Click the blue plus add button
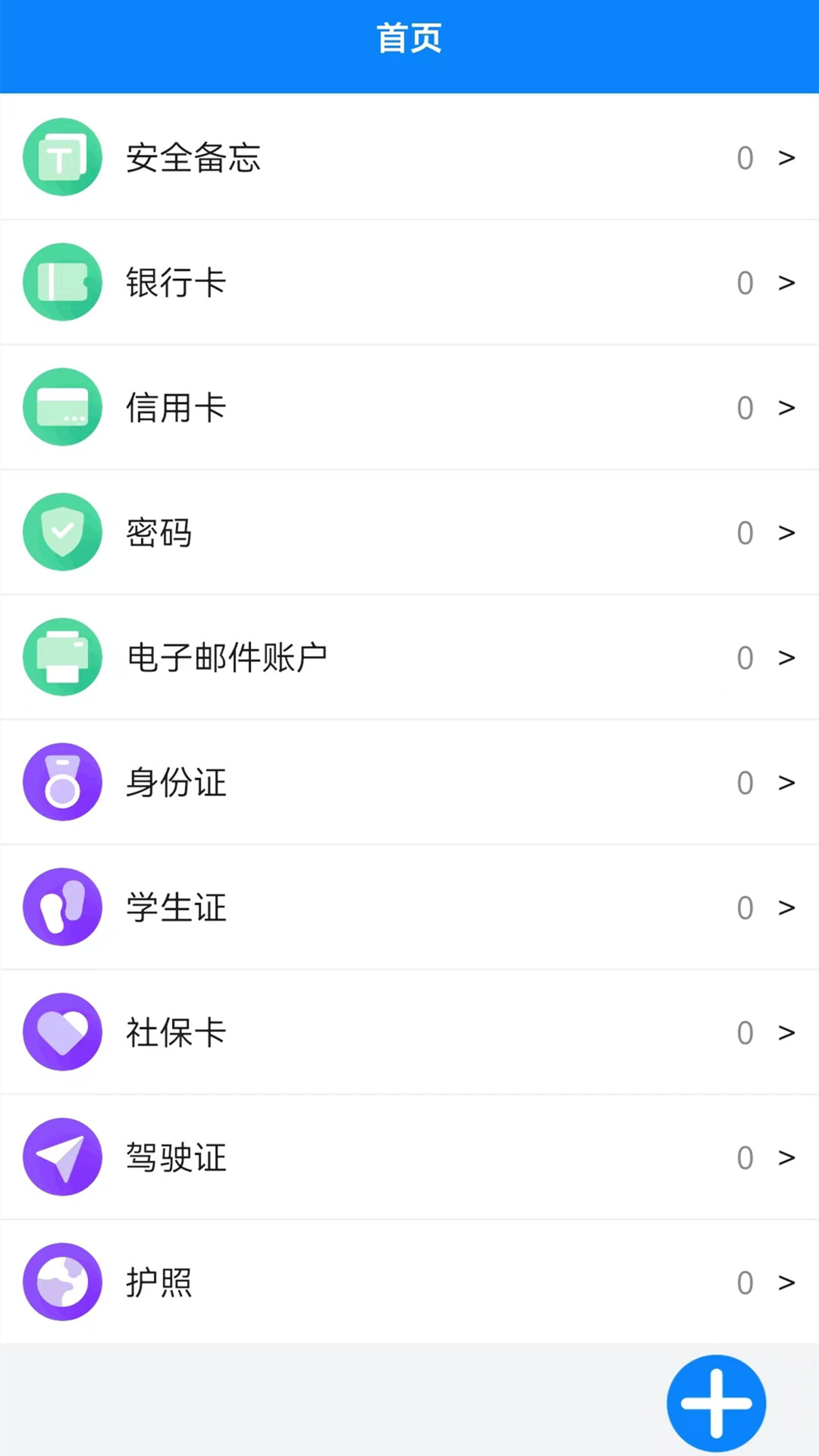This screenshot has height=1456, width=819. (x=716, y=1402)
